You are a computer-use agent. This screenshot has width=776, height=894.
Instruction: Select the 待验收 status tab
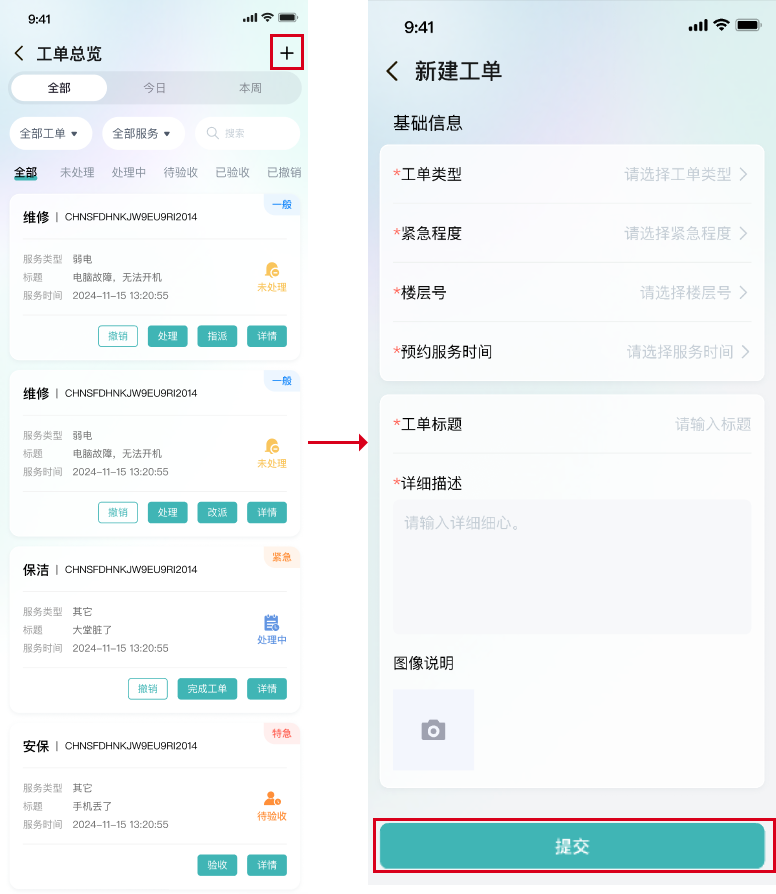181,172
